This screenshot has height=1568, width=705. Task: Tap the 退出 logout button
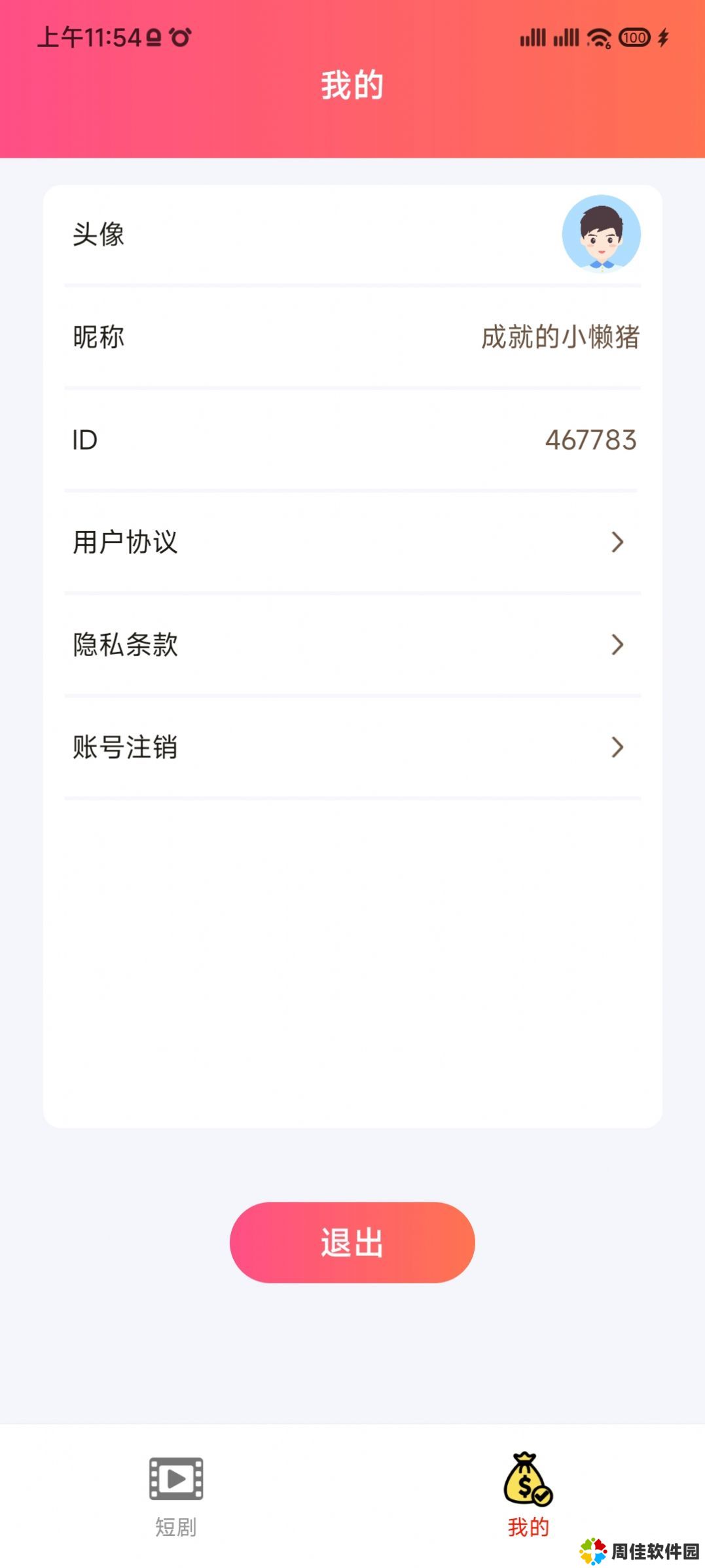click(352, 1242)
